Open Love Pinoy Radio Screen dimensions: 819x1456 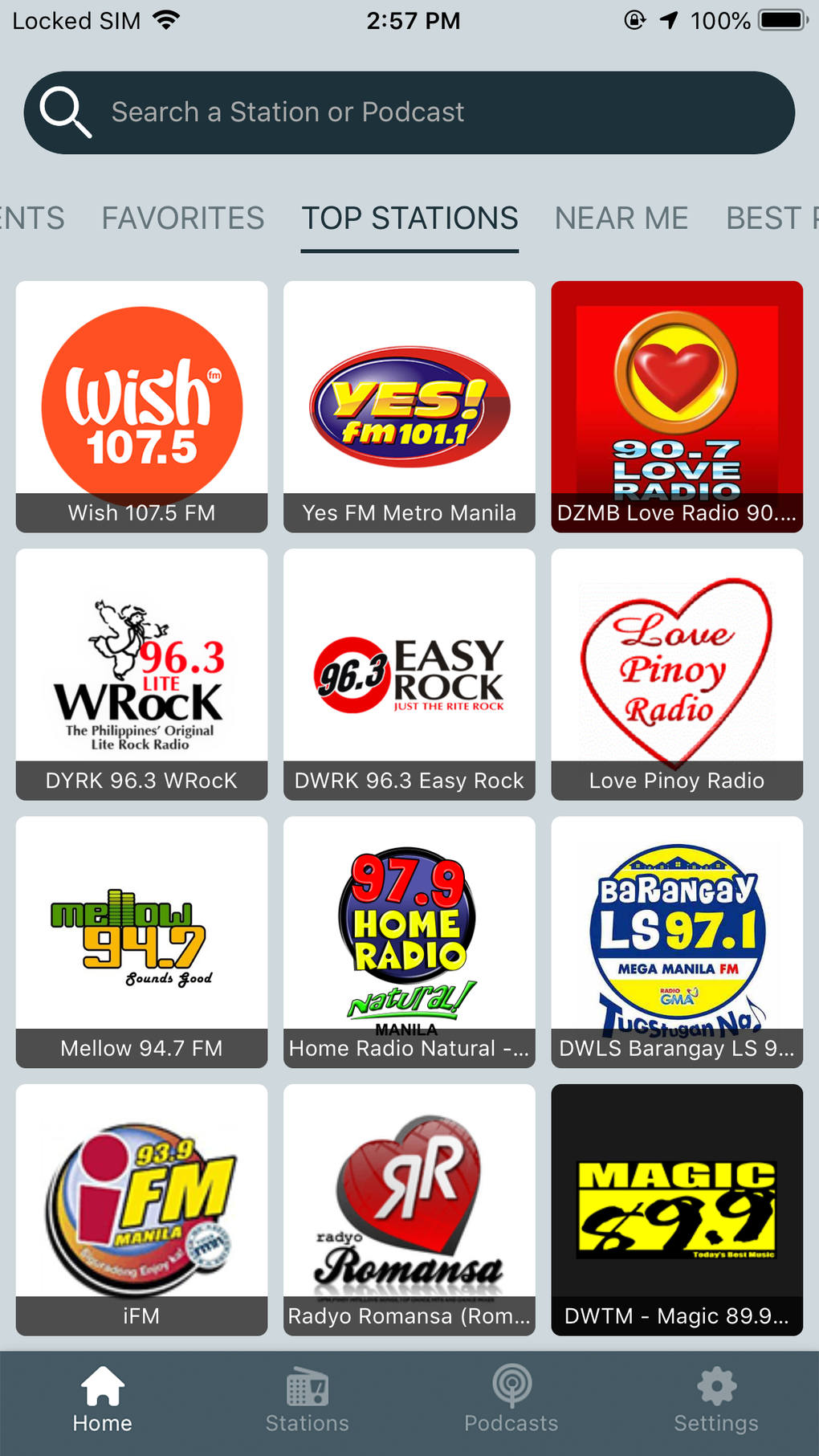click(x=677, y=675)
